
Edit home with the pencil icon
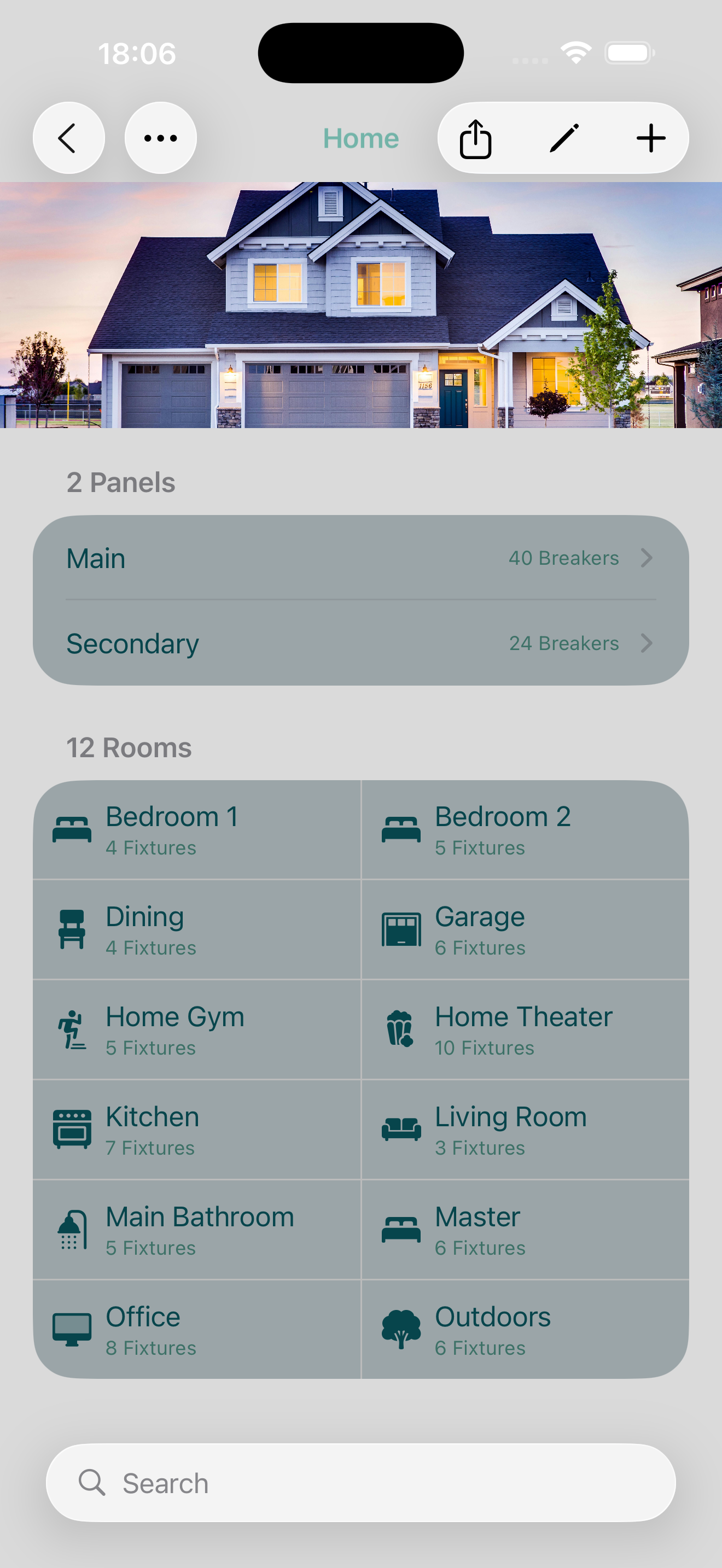click(564, 138)
